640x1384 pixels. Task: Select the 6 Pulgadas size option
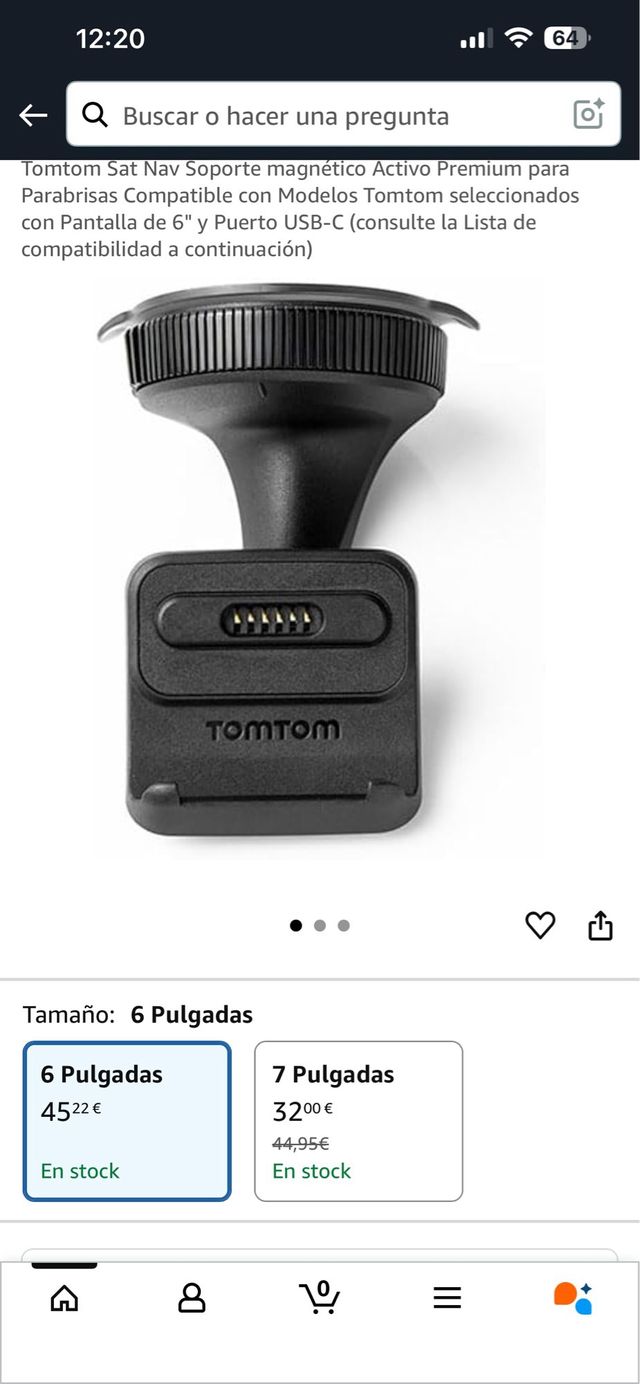pyautogui.click(x=127, y=1120)
